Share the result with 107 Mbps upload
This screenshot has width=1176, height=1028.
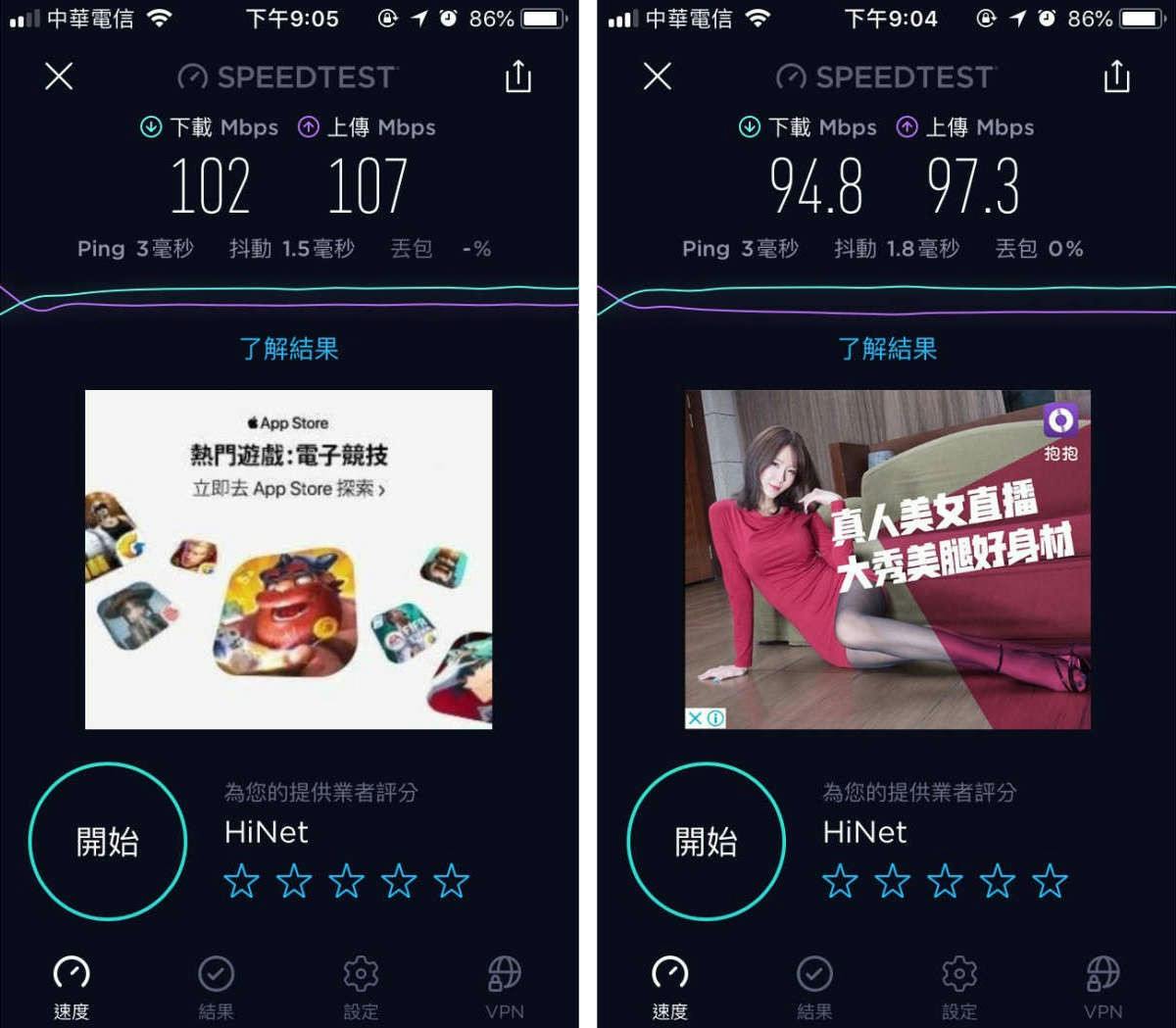point(518,76)
